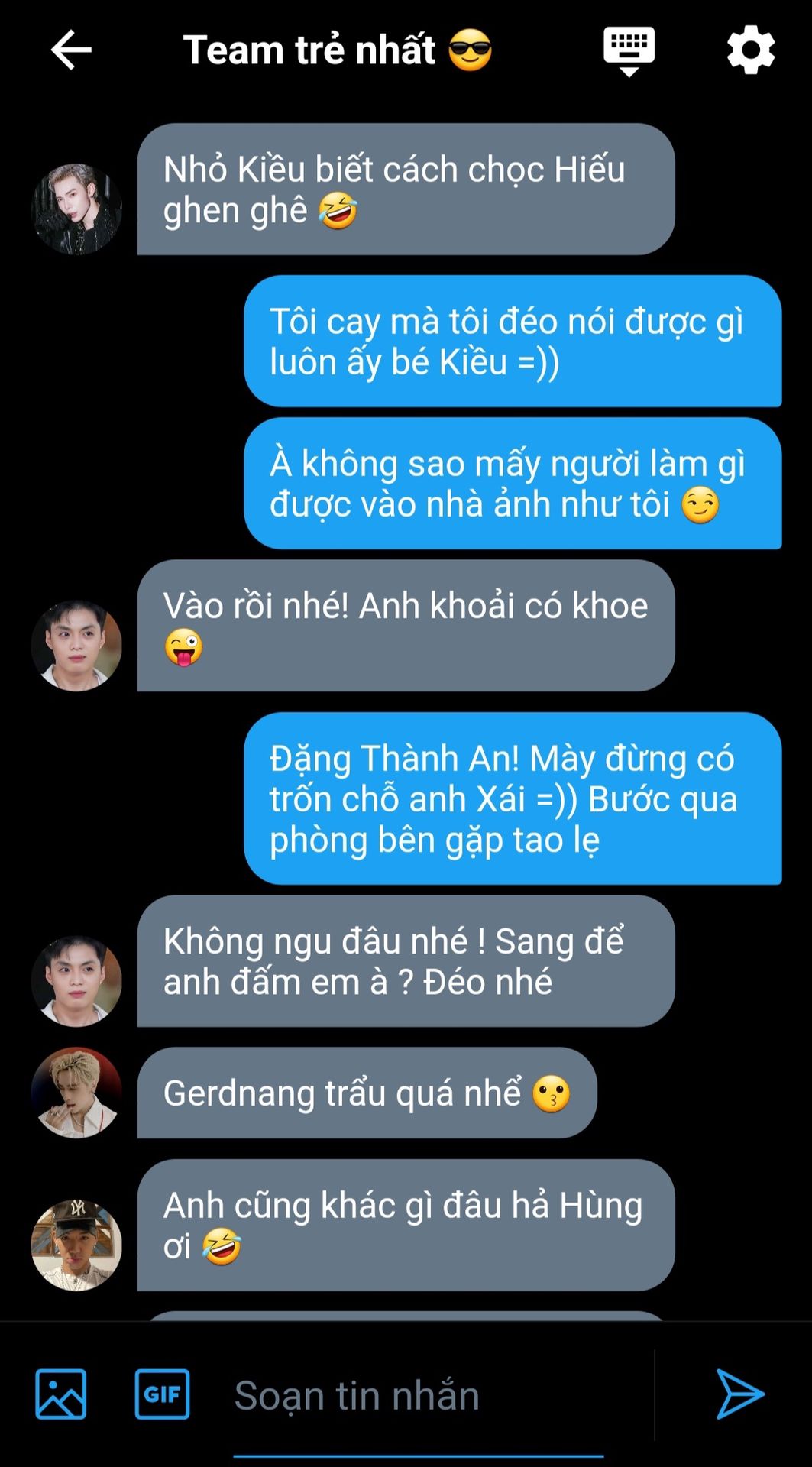Viewport: 812px width, 1467px height.
Task: Open chat settings gear
Action: tap(751, 50)
